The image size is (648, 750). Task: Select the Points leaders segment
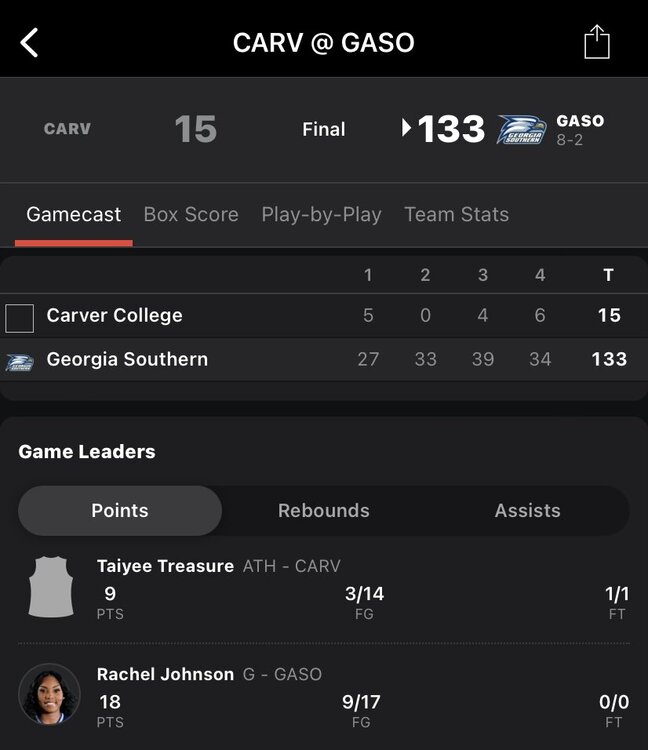[120, 510]
